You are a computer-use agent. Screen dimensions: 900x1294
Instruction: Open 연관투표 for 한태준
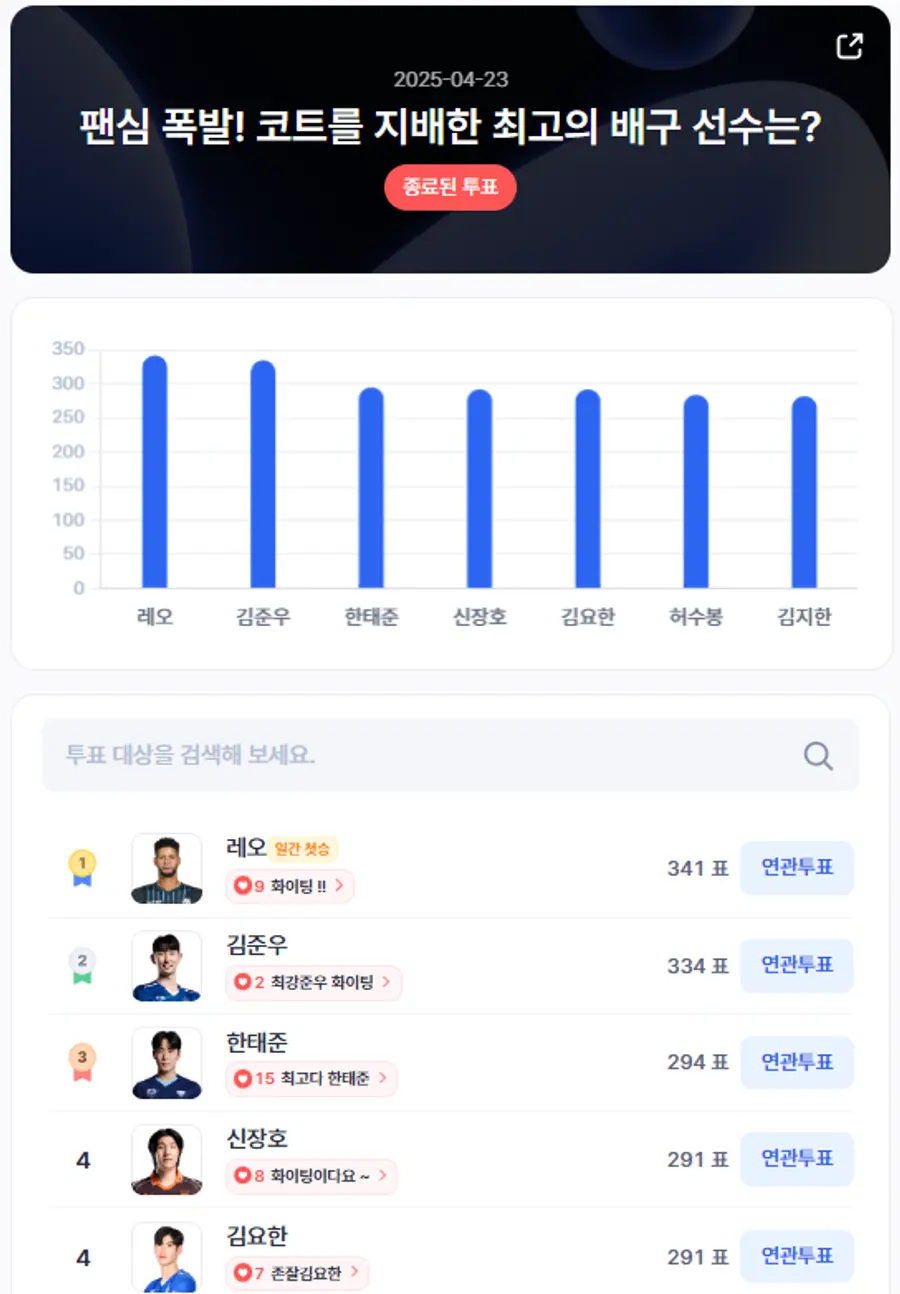(797, 1063)
